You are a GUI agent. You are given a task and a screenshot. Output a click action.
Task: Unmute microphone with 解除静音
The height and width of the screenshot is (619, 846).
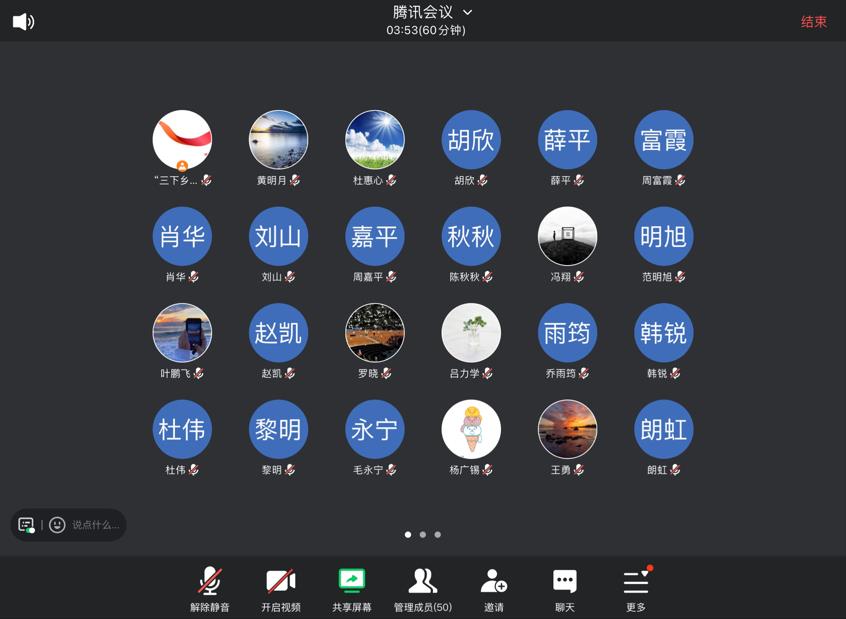coord(210,588)
